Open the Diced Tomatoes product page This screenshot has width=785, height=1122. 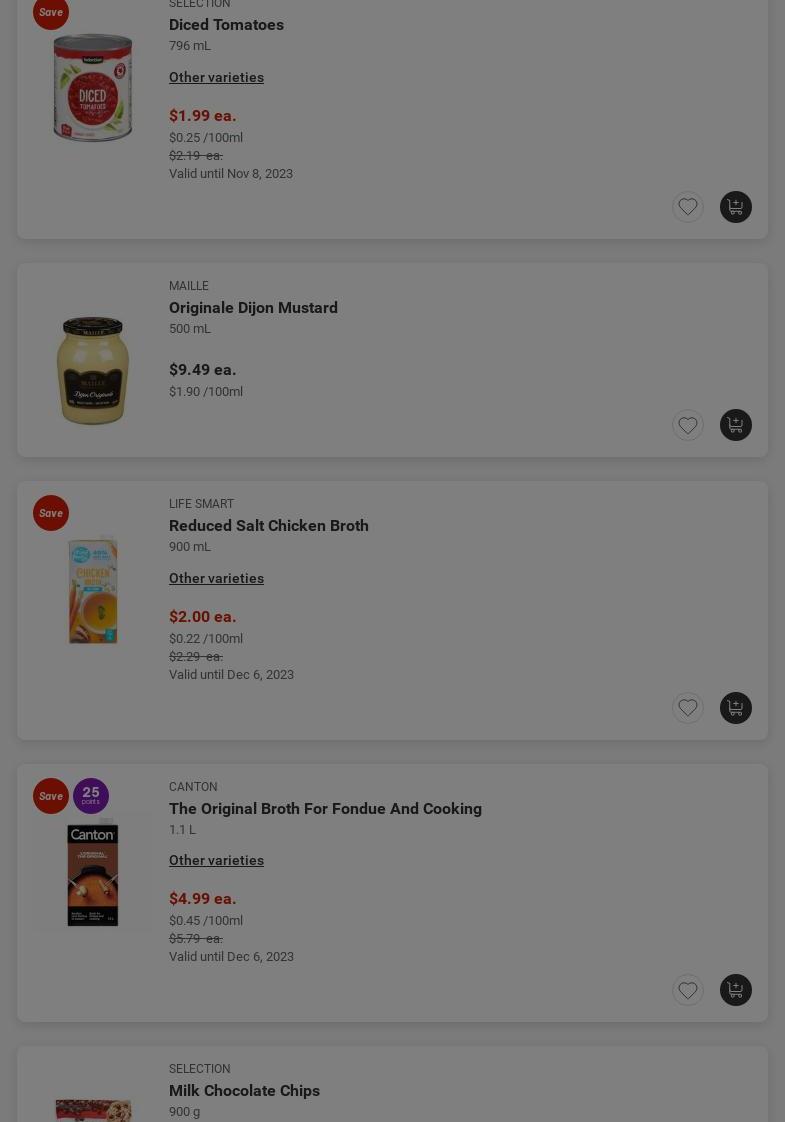coord(226,25)
